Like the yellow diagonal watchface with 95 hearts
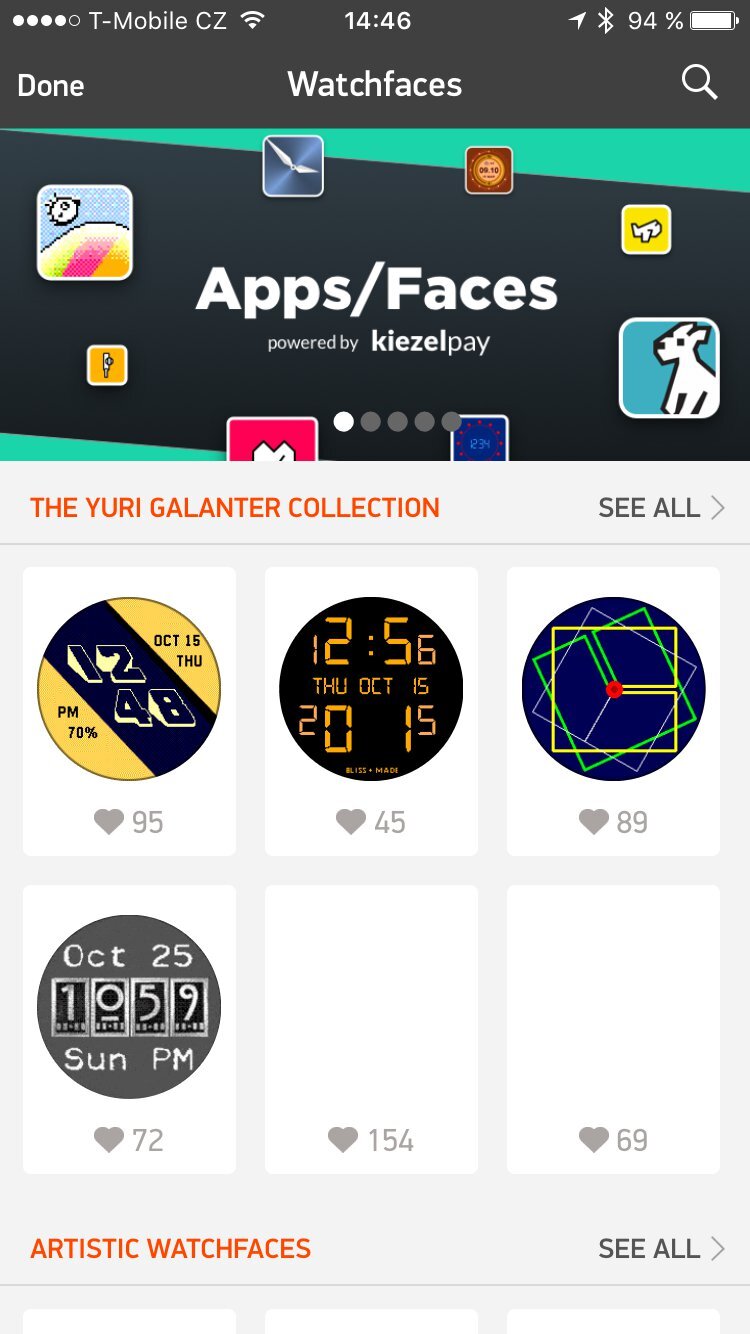Screen dimensions: 750x1334 [x=107, y=822]
